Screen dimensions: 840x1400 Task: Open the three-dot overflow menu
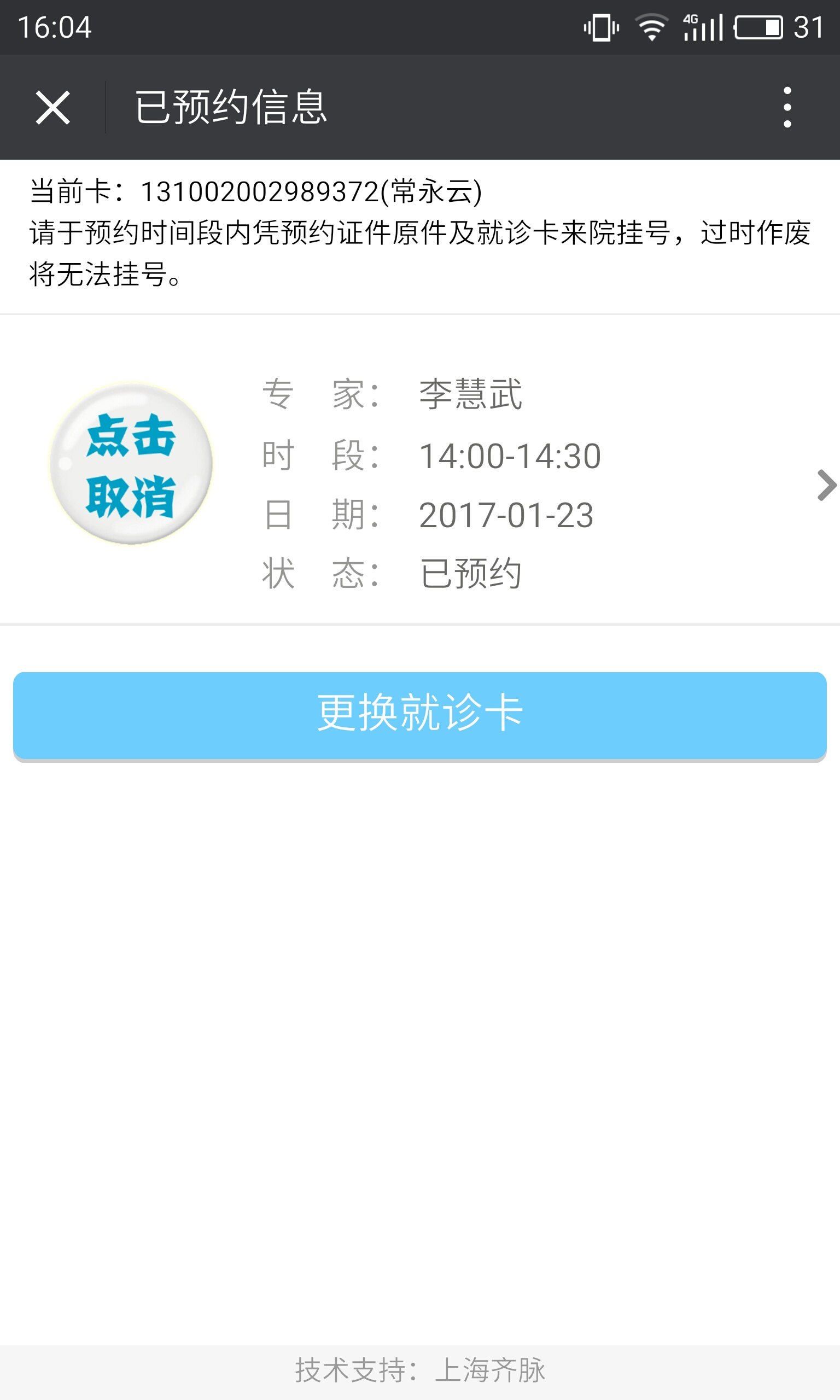coord(787,108)
